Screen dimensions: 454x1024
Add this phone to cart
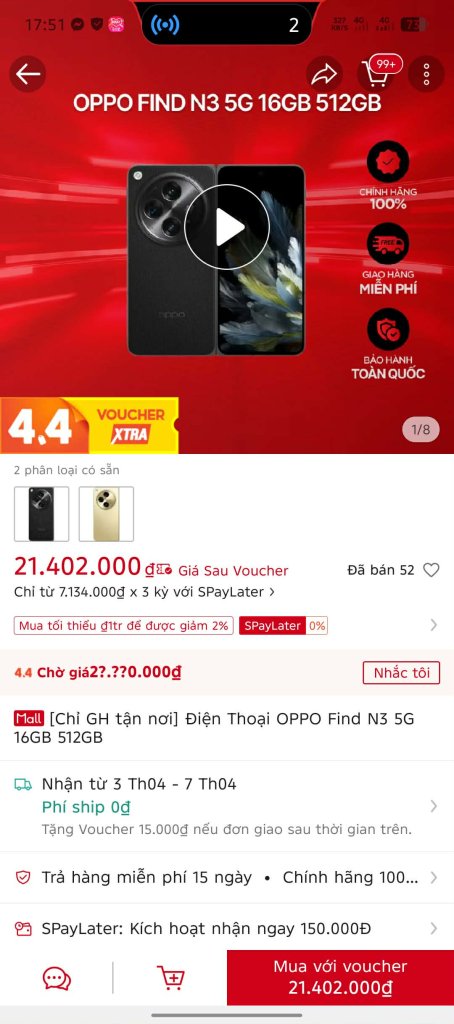click(170, 978)
